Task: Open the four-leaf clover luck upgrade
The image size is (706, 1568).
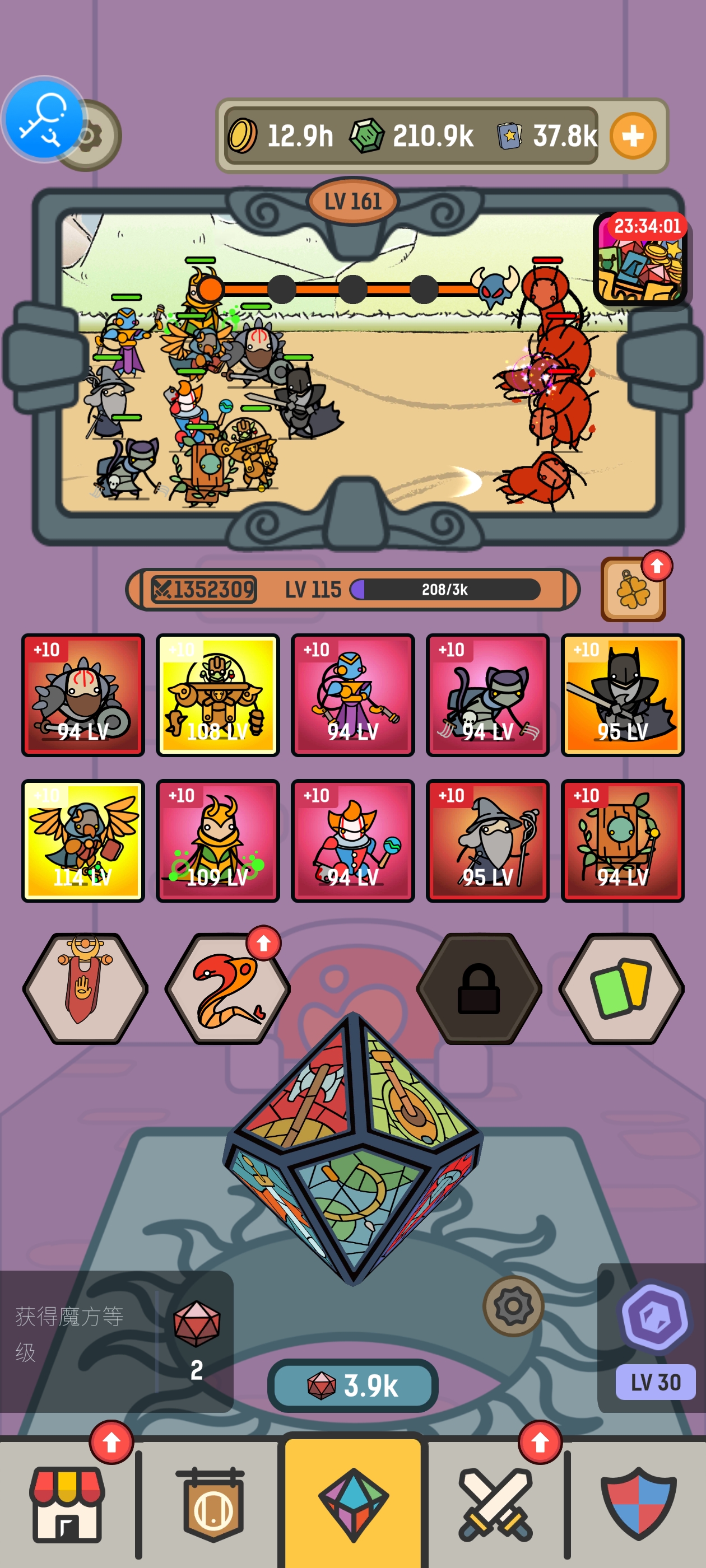Action: (632, 590)
